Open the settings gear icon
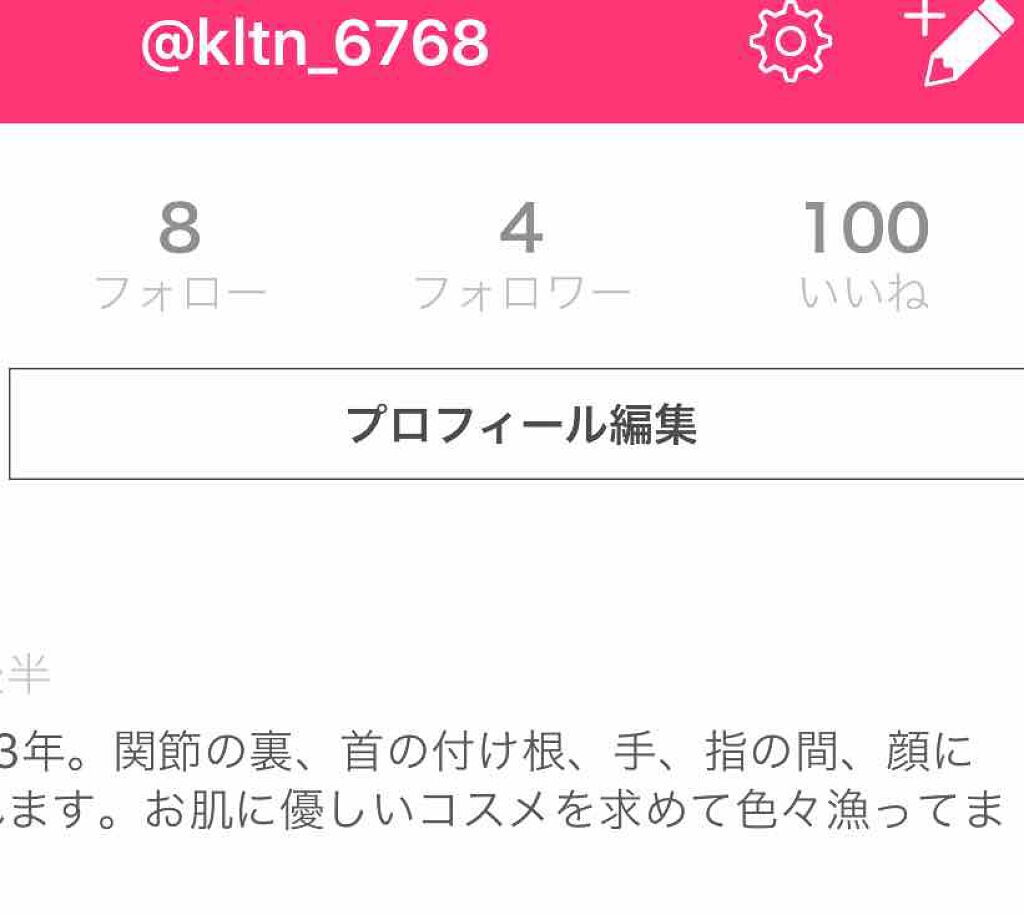The height and width of the screenshot is (915, 1024). [790, 41]
